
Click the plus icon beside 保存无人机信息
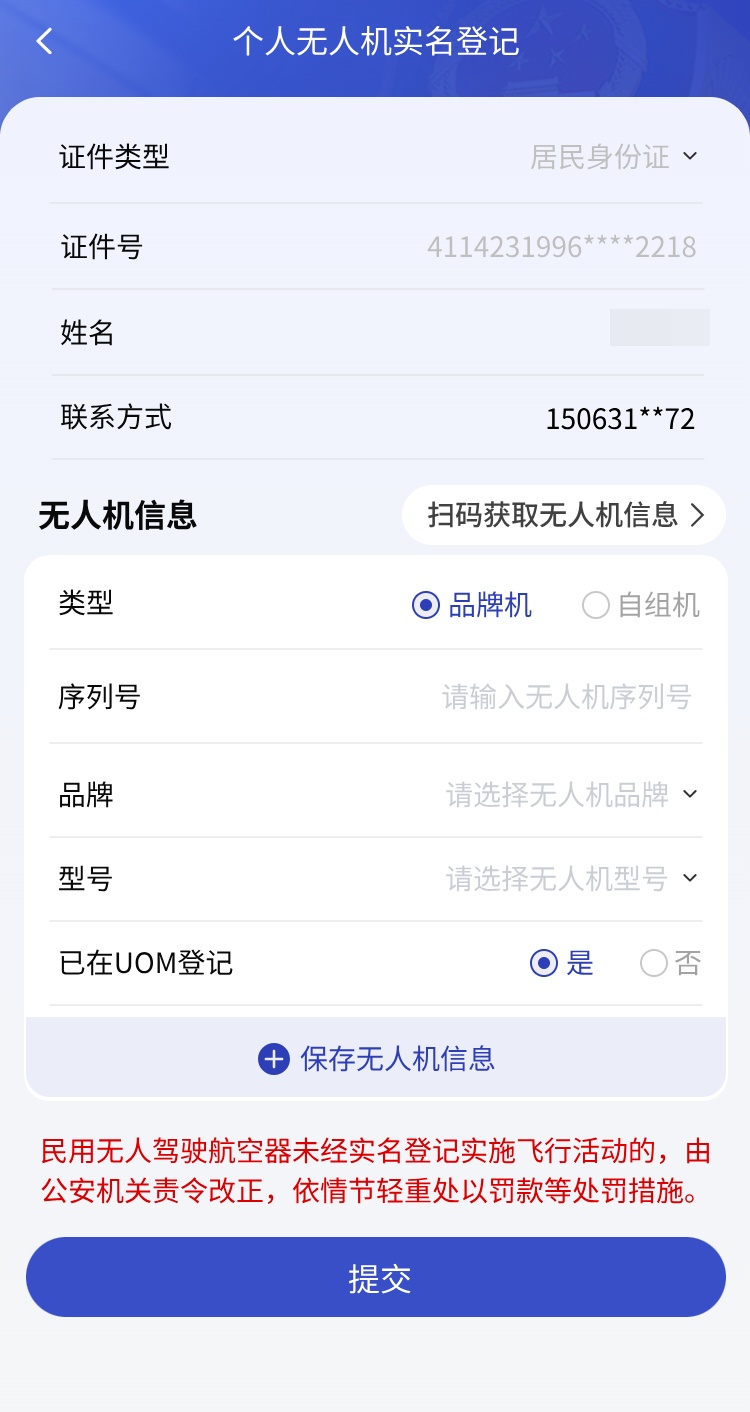point(273,1057)
